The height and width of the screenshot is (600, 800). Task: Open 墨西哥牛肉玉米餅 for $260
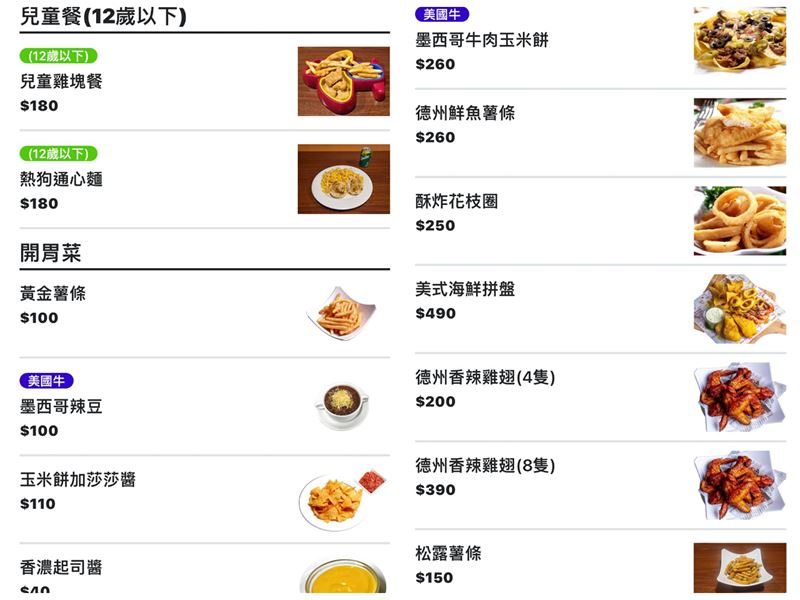(482, 41)
